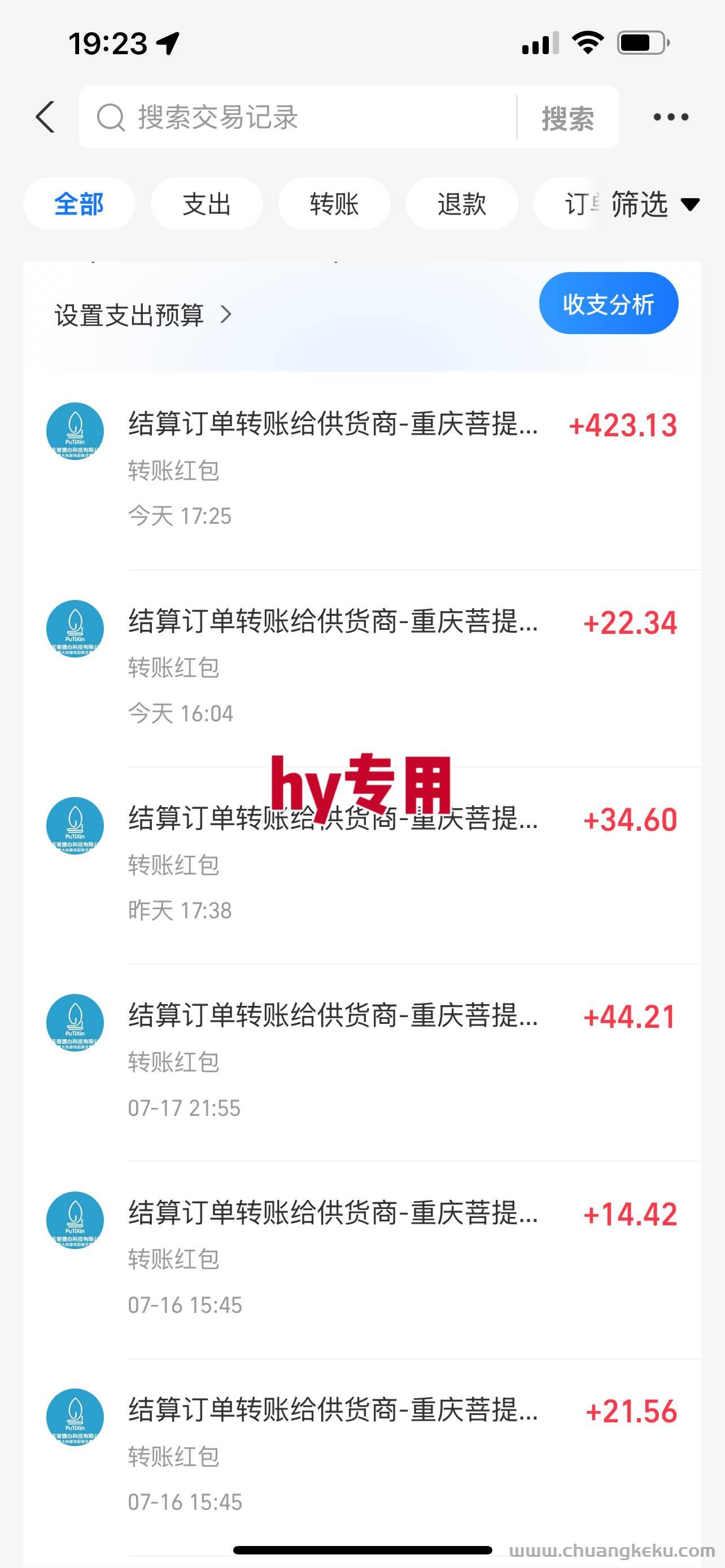
Task: Expand the 筛选 dropdown
Action: coord(654,204)
